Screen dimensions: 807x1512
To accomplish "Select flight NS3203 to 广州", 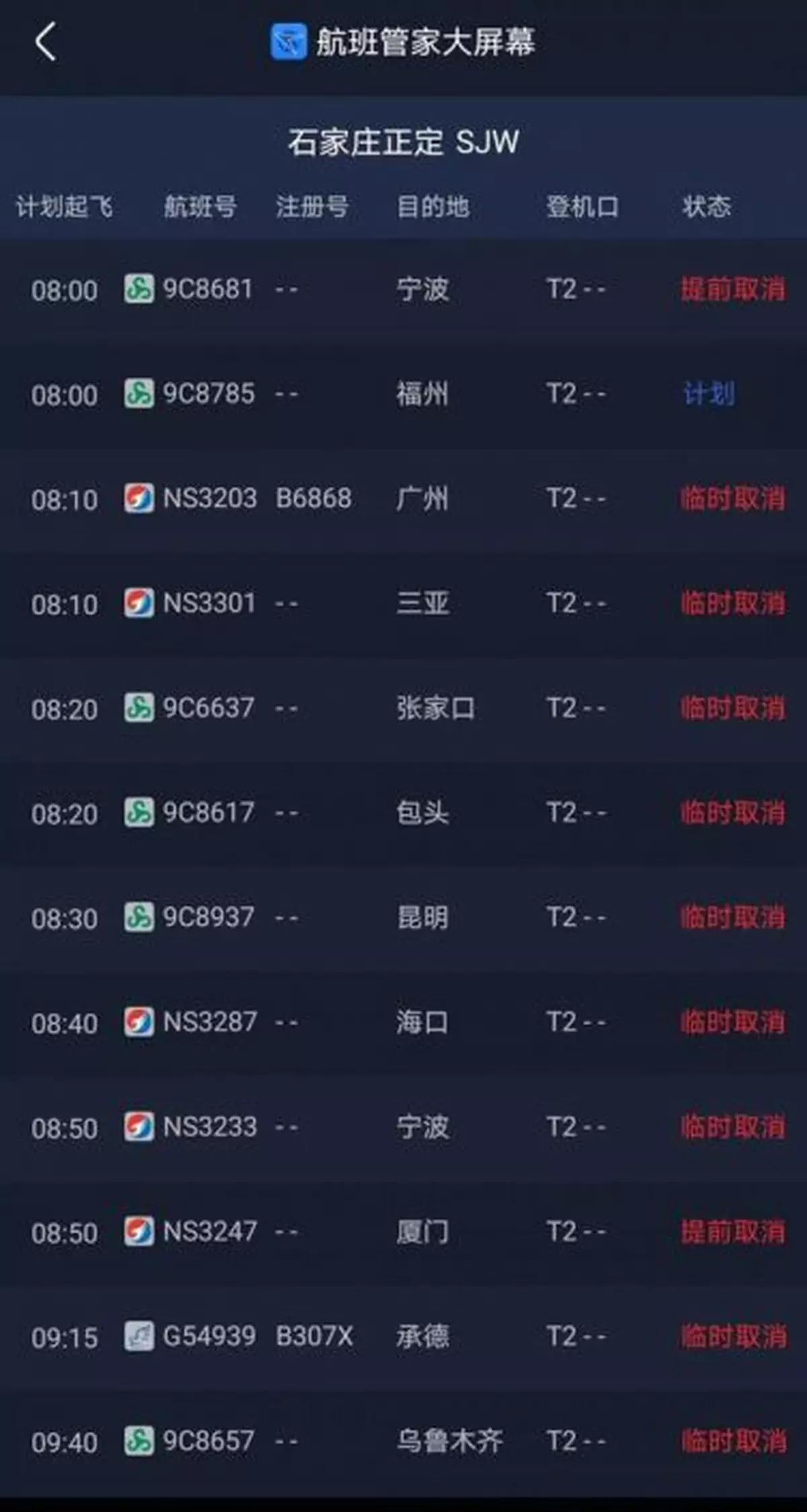I will pos(403,499).
